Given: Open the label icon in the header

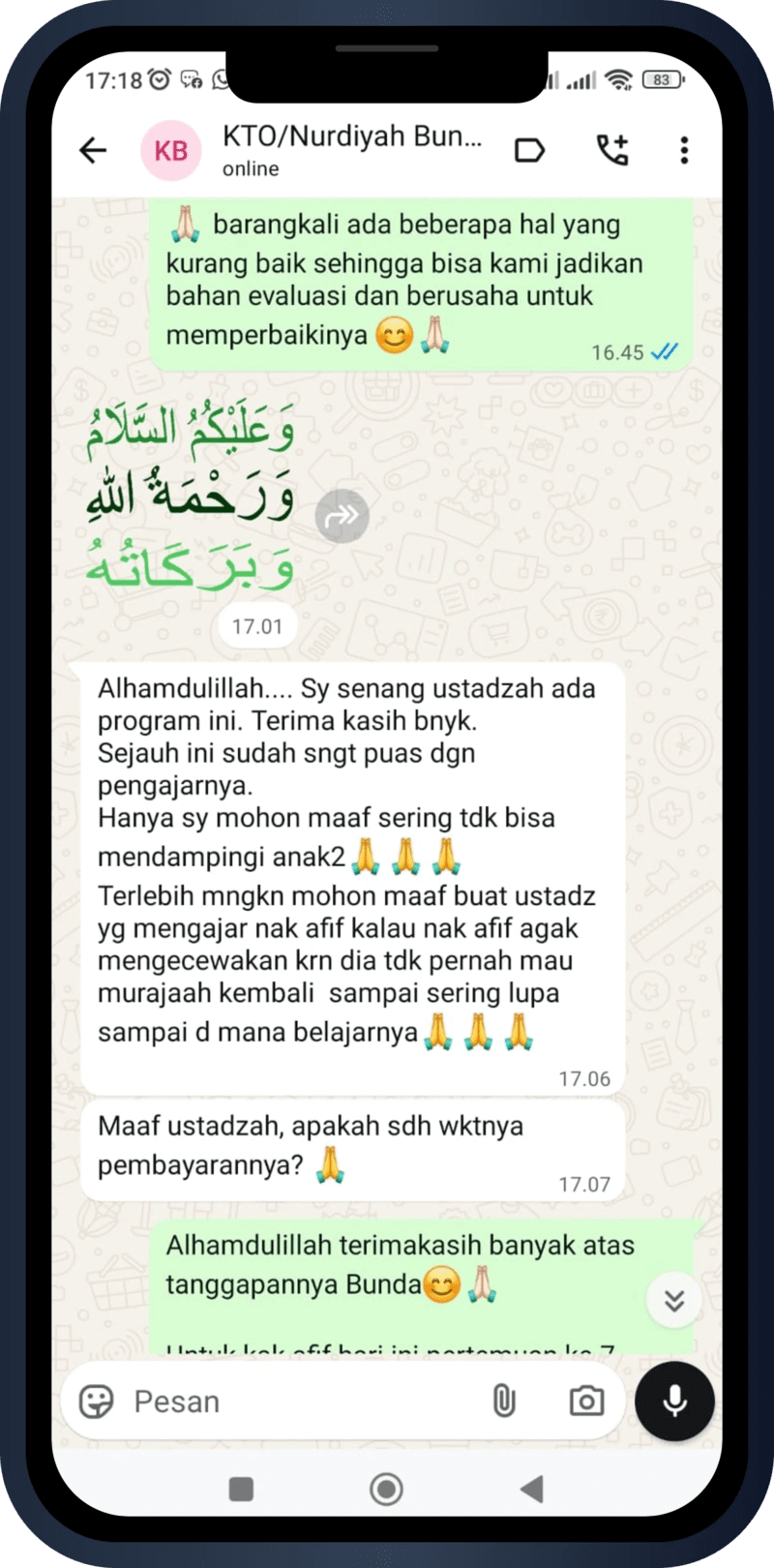Looking at the screenshot, I should (x=529, y=150).
